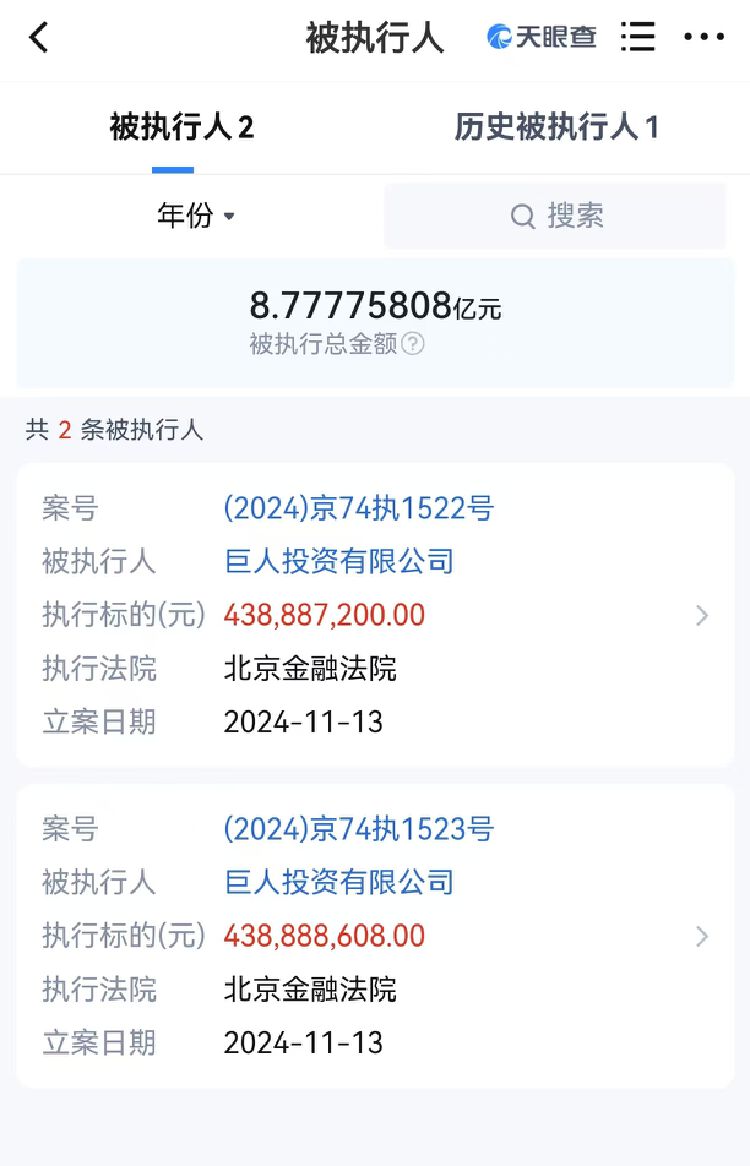
Task: Open the list menu icon in header
Action: 637,37
